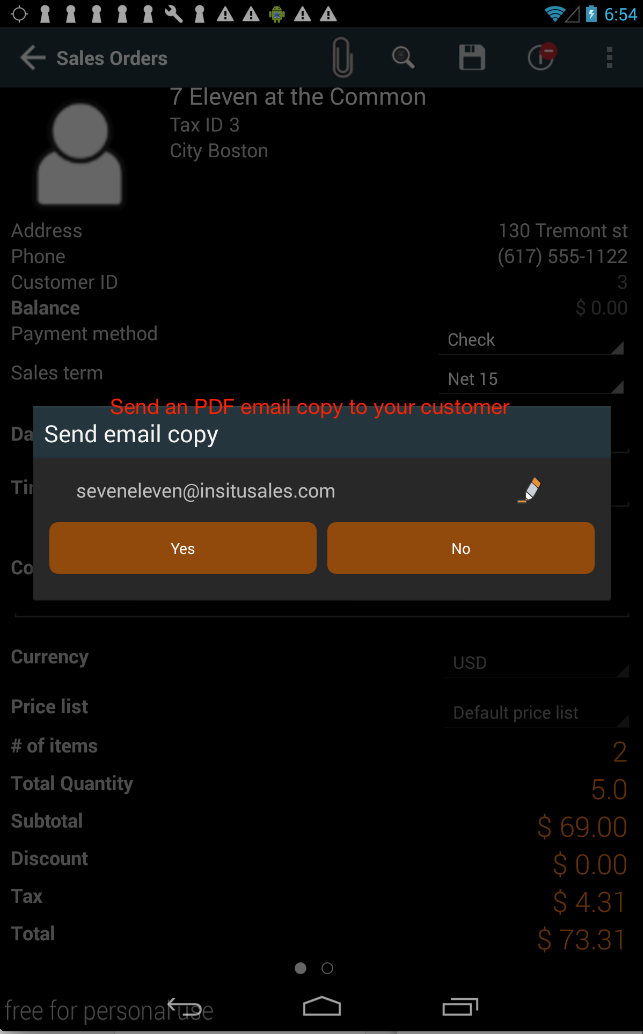Tap the clock icon with red badge
Viewport: 643px width, 1034px height.
pos(541,57)
